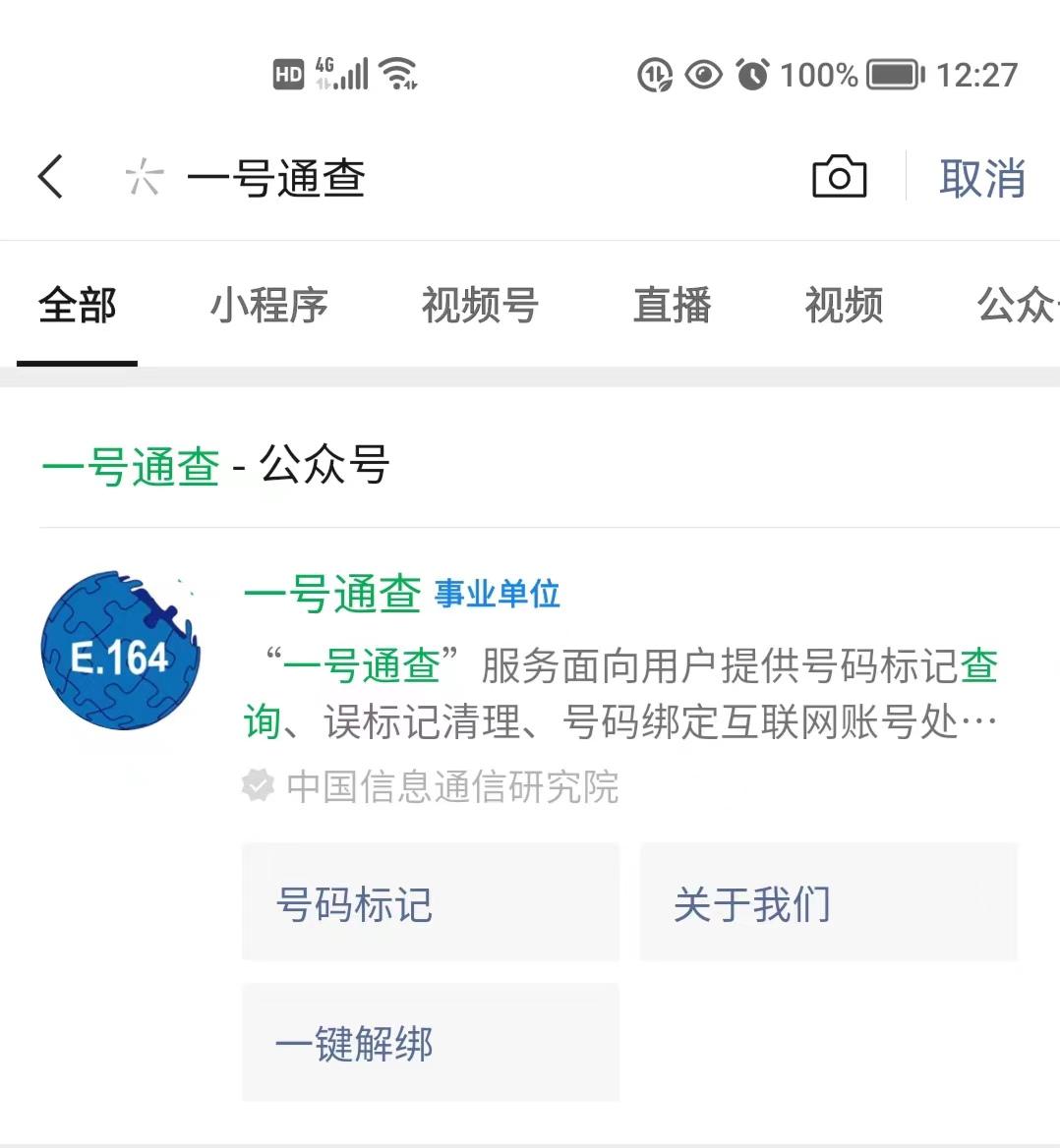Tap the 事业单位 label next to 一号通查
The width and height of the screenshot is (1060, 1148).
498,596
